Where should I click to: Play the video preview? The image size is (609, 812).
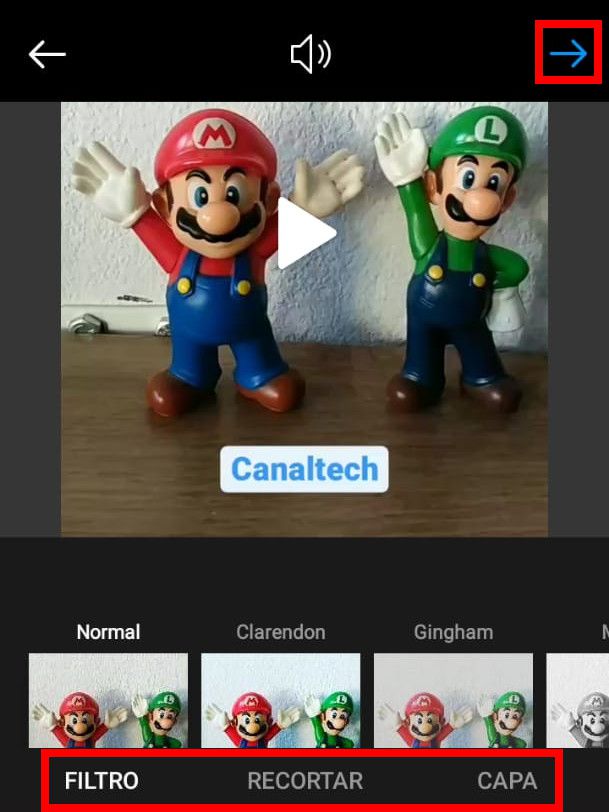coord(304,233)
